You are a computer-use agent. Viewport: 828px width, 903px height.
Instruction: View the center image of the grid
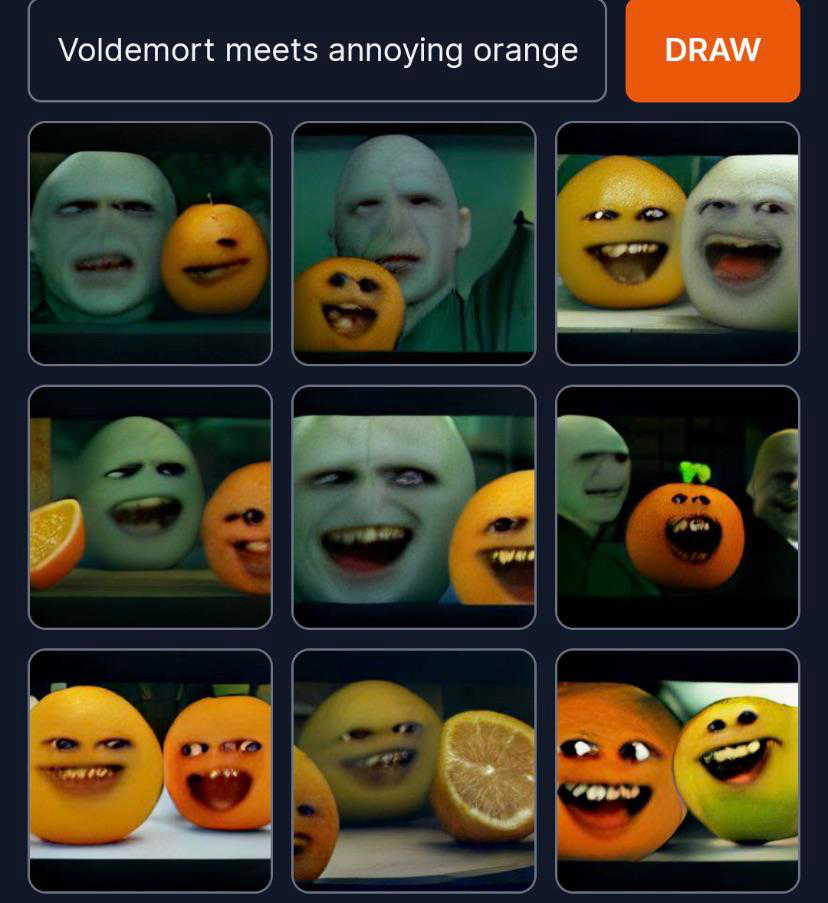pos(414,507)
